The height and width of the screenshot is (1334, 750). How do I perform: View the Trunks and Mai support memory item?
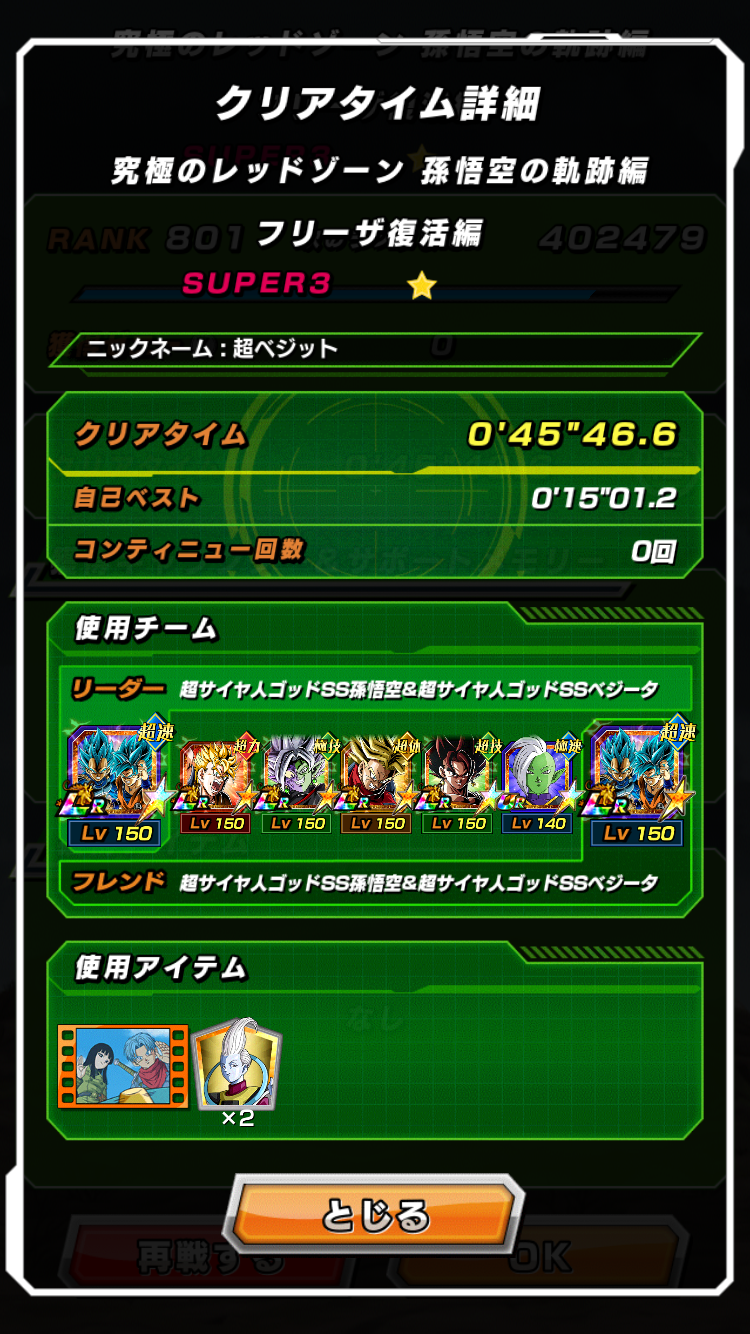pos(123,1066)
